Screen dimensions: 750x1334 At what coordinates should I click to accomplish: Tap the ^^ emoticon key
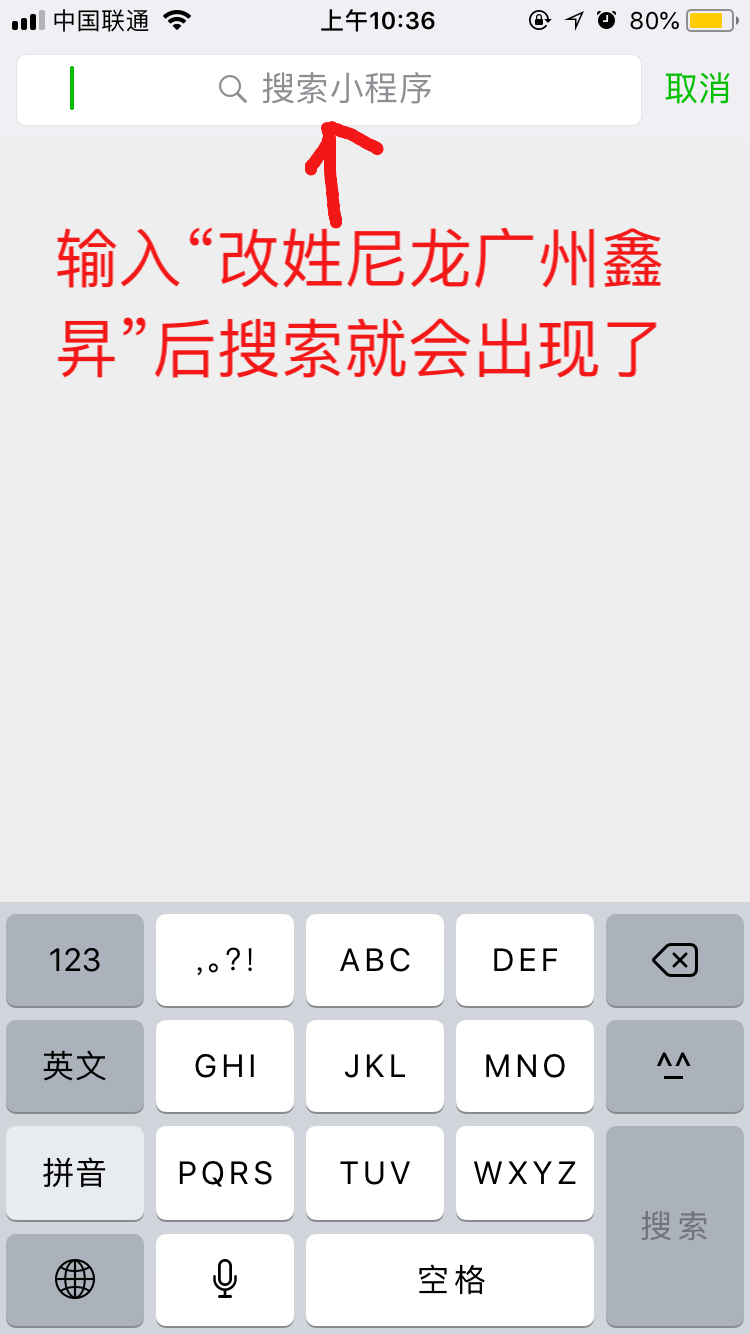675,1066
